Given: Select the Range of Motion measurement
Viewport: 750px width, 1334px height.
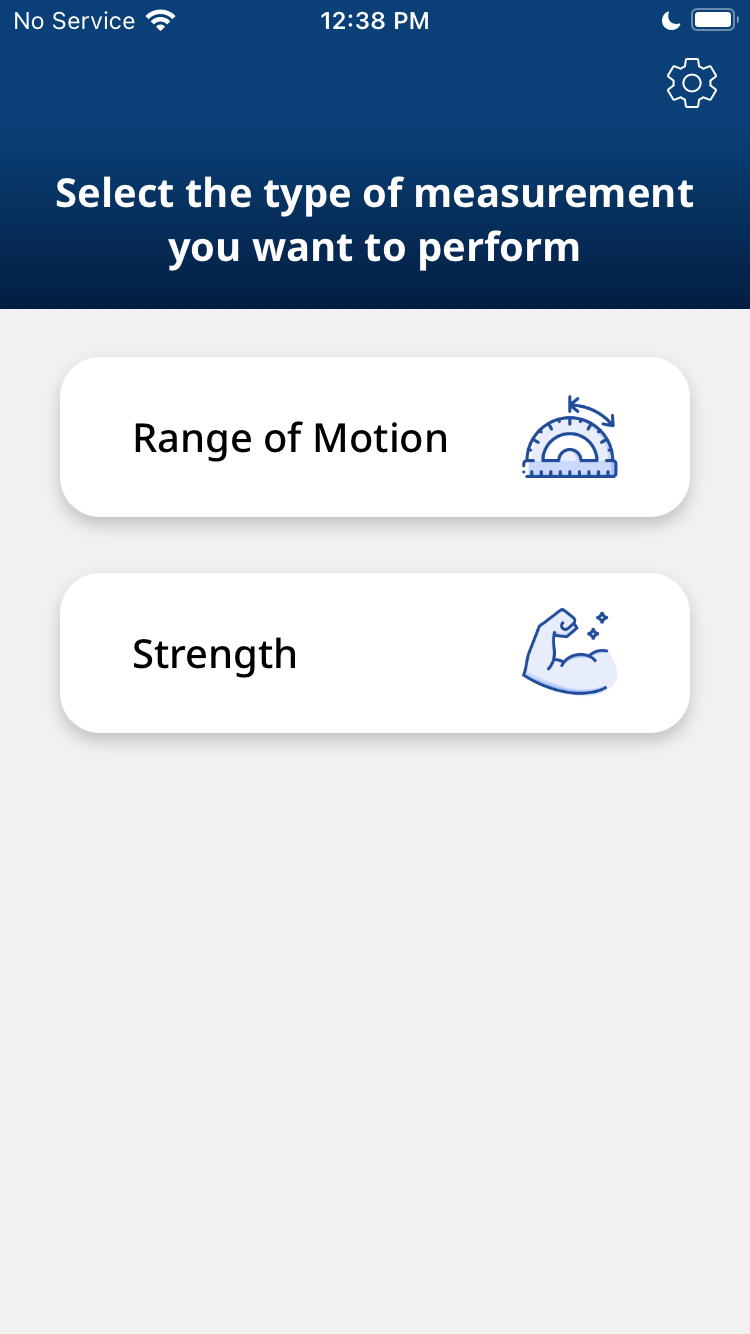Looking at the screenshot, I should 375,438.
